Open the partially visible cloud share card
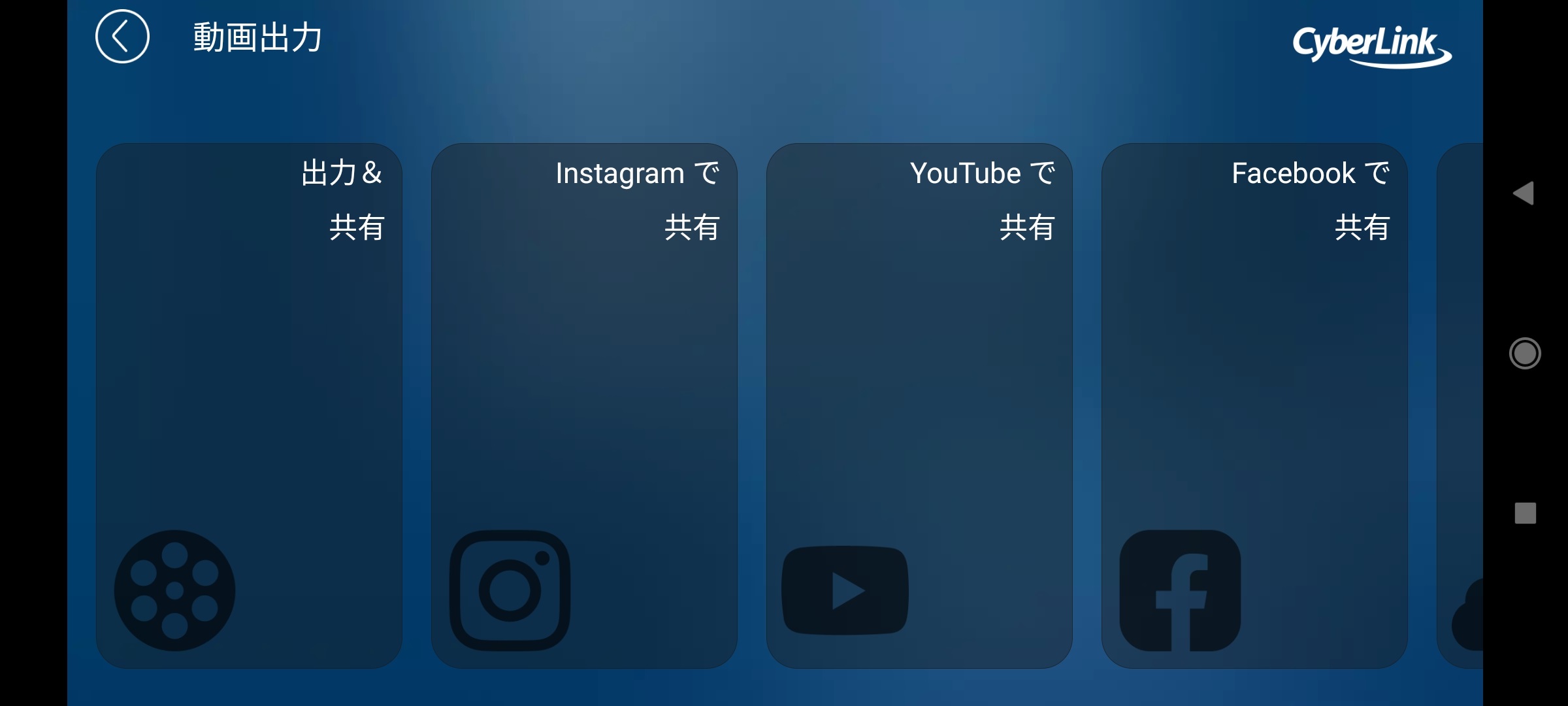This screenshot has height=706, width=1568. pyautogui.click(x=1462, y=405)
